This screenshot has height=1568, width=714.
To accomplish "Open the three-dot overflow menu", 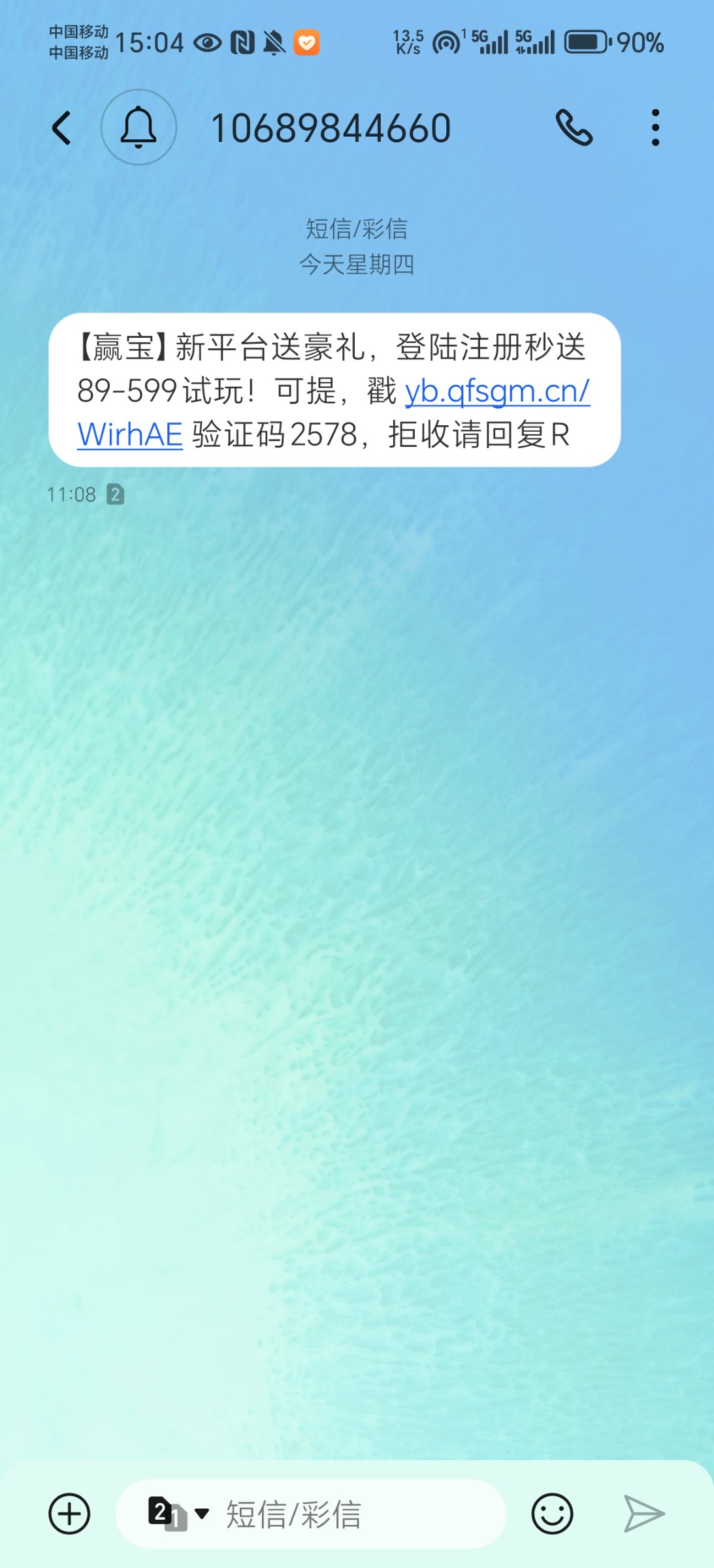I will pos(655,127).
